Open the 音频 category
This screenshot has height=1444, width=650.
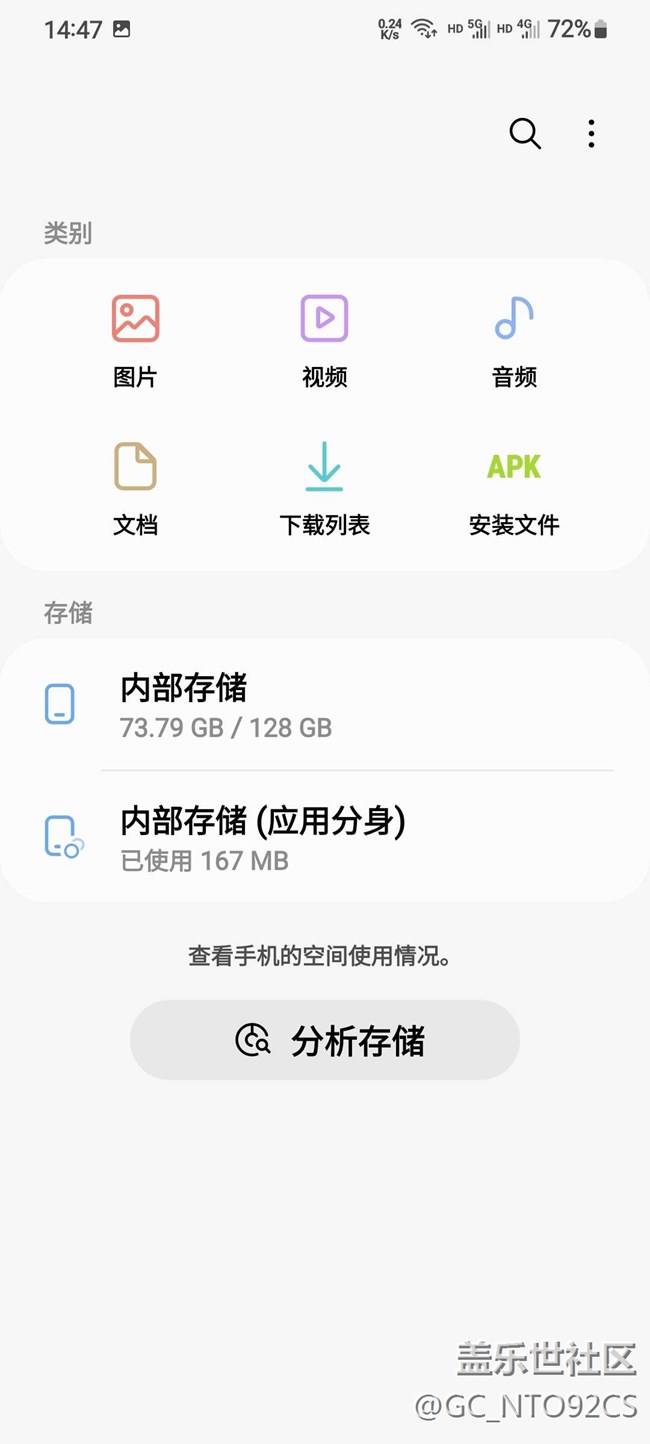(514, 342)
